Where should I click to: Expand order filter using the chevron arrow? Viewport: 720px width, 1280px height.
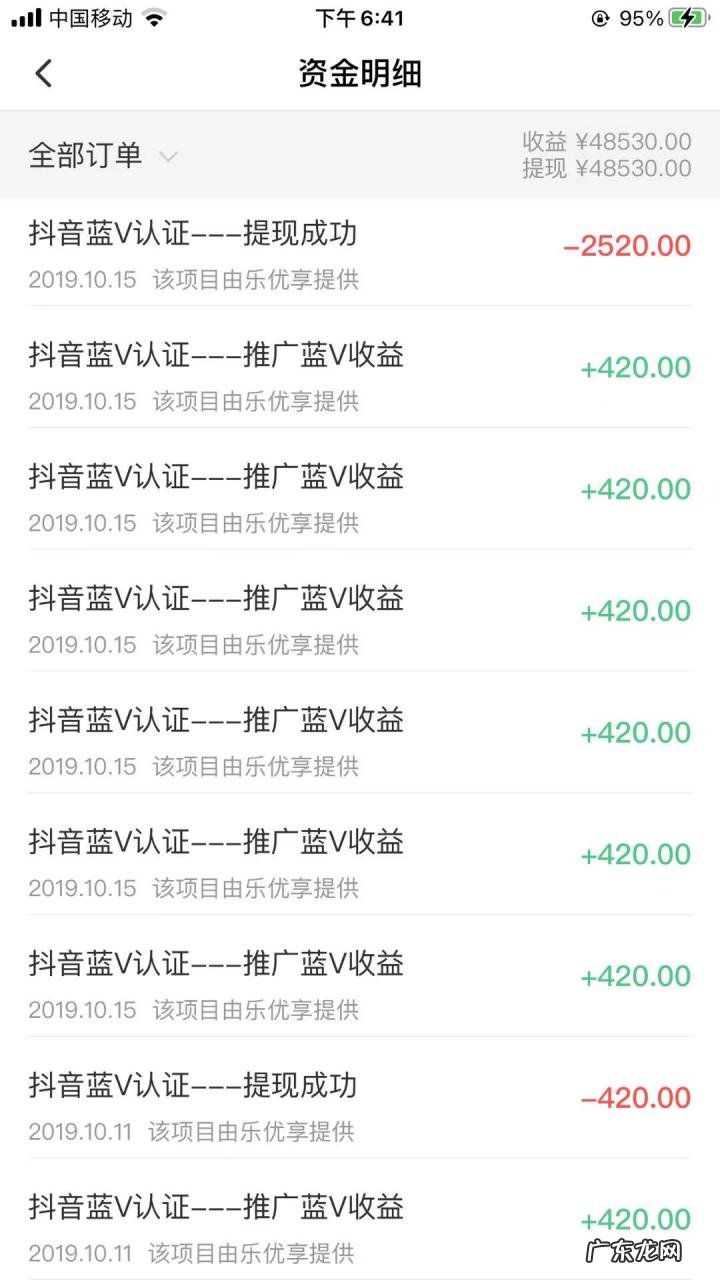click(x=168, y=157)
